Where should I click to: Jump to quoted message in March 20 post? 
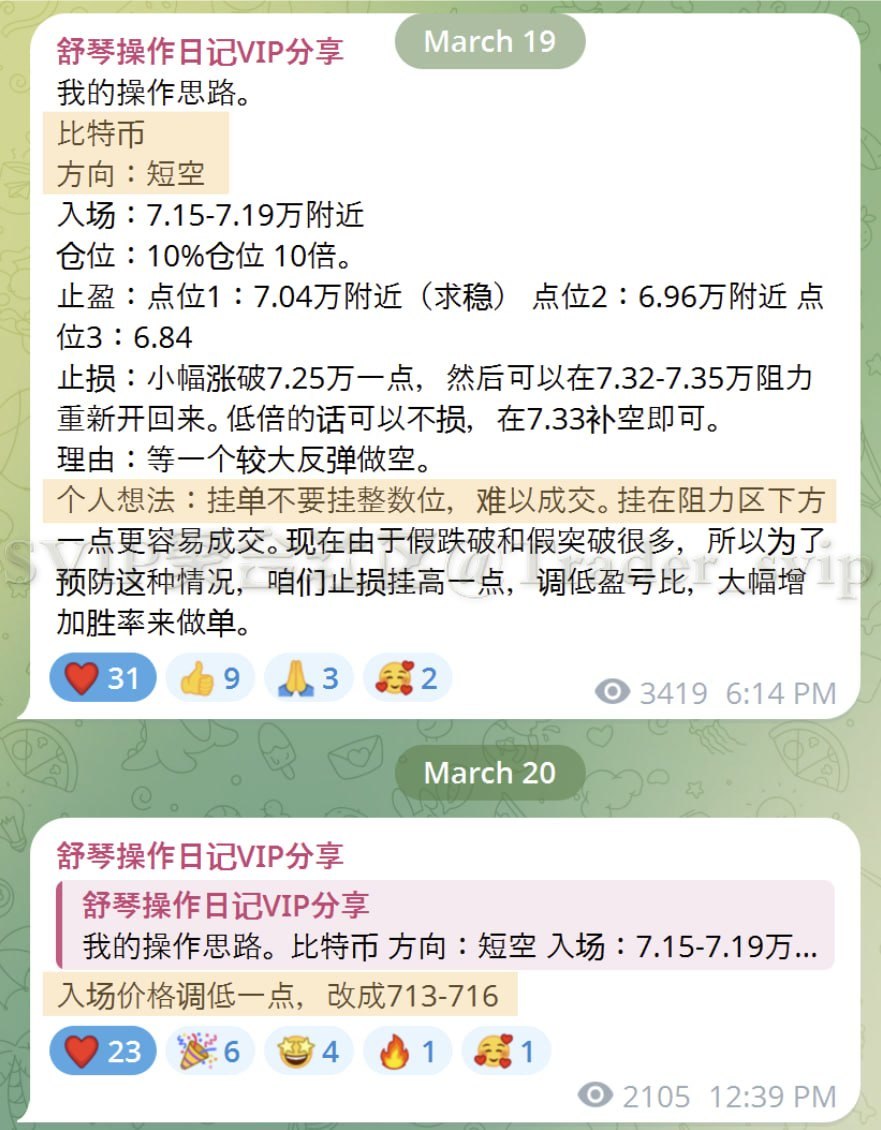(445, 925)
